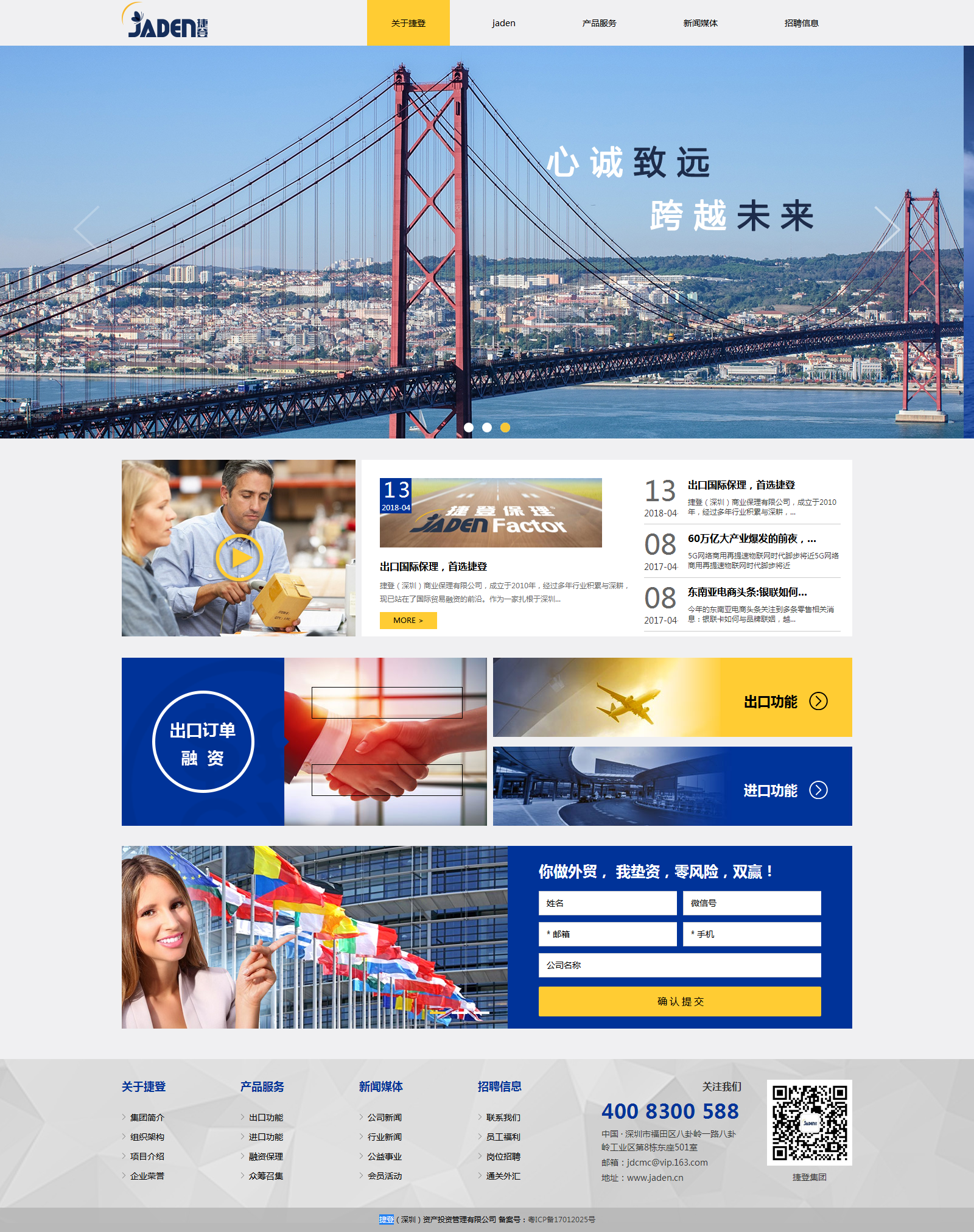Open 产品服务 in the top navigation

click(x=599, y=23)
